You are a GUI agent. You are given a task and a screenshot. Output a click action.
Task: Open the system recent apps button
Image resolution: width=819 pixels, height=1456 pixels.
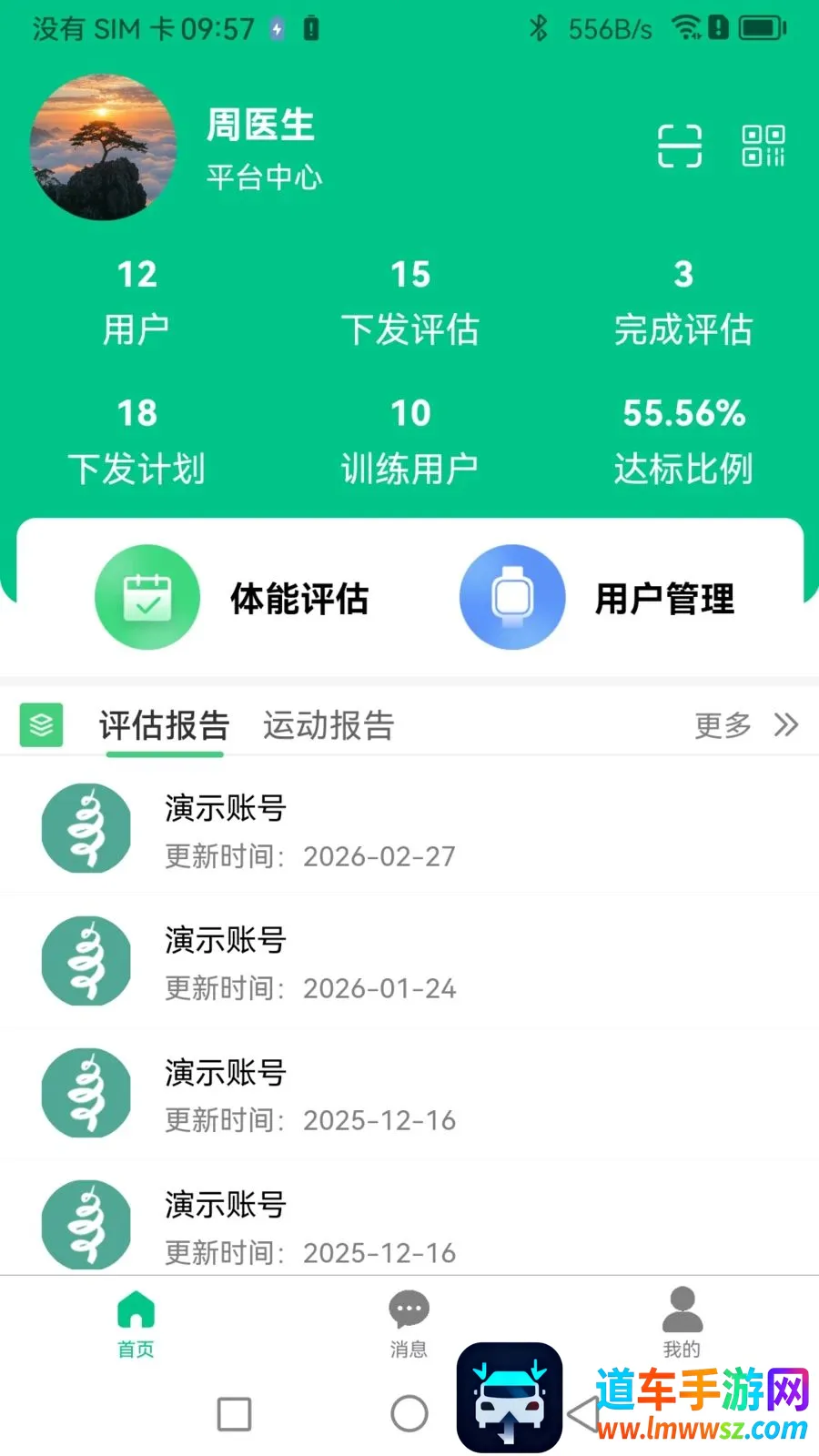tap(234, 1414)
